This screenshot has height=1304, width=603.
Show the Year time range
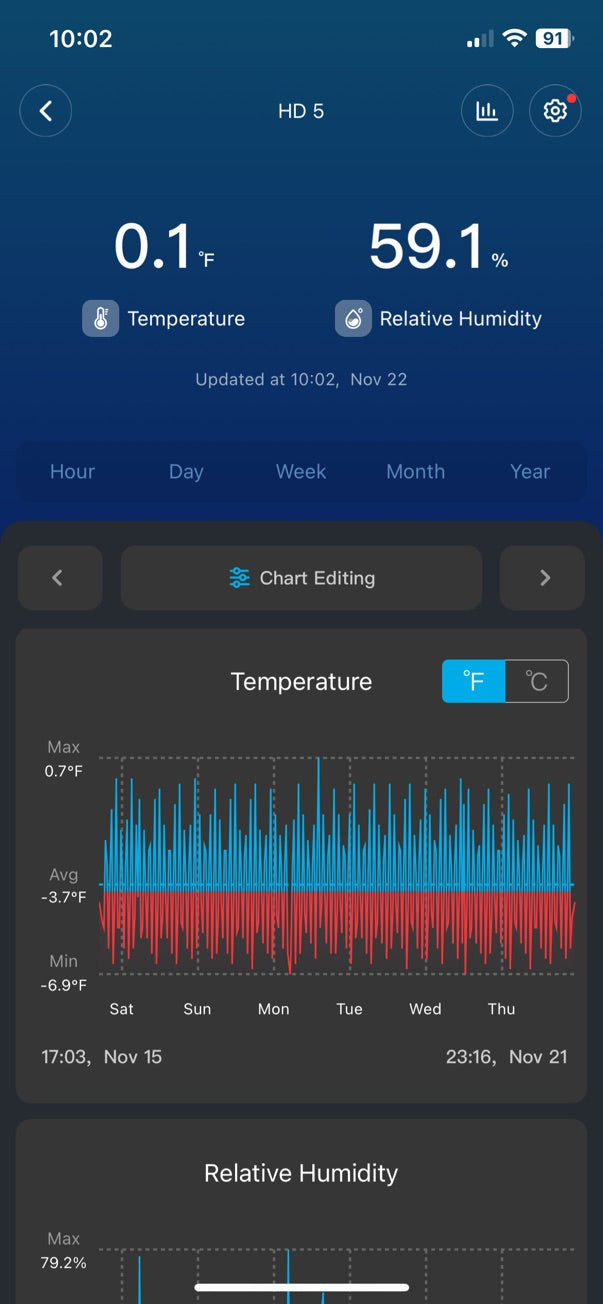(530, 472)
